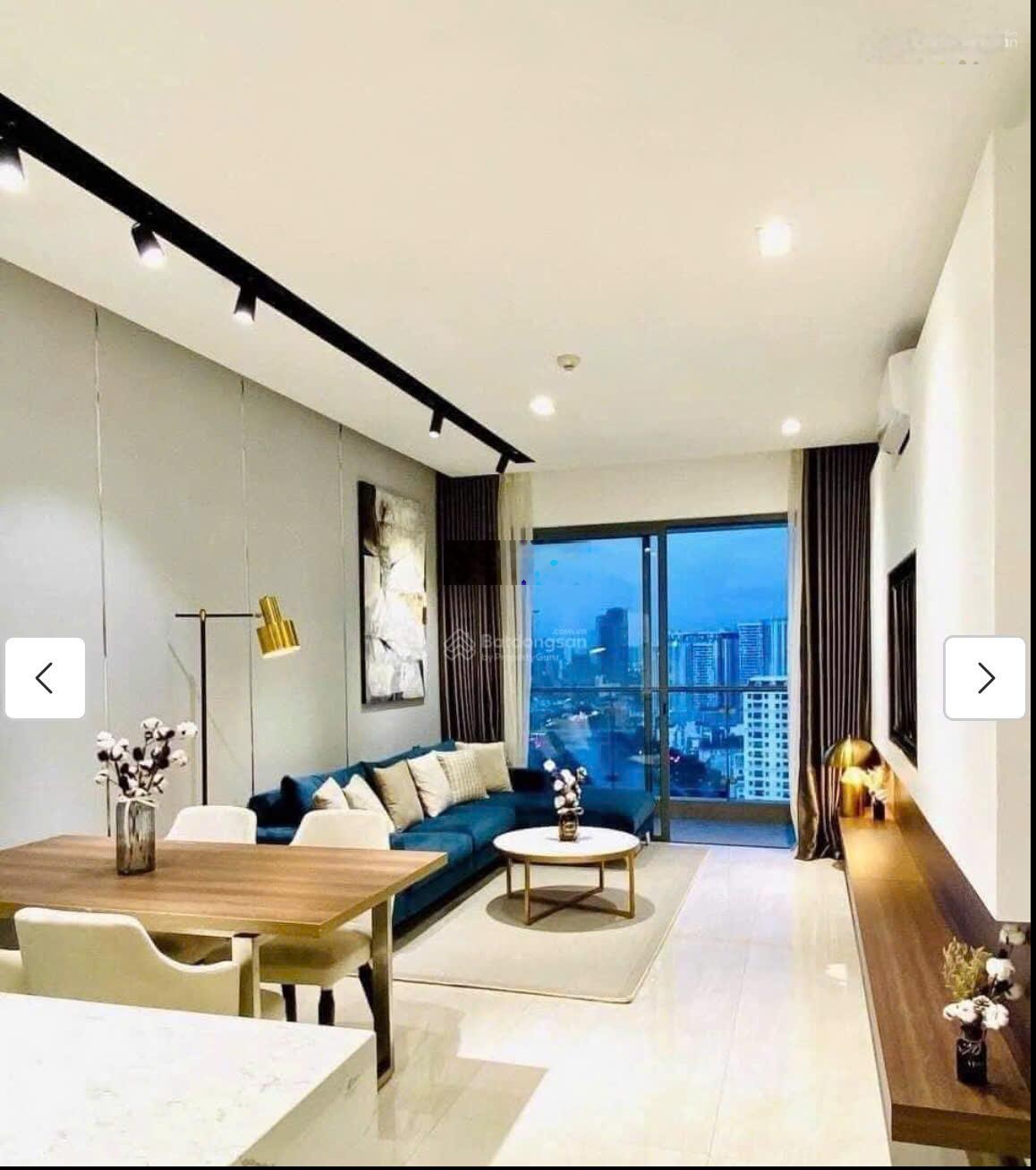Go to the next photo
The image size is (1036, 1170).
tap(985, 678)
